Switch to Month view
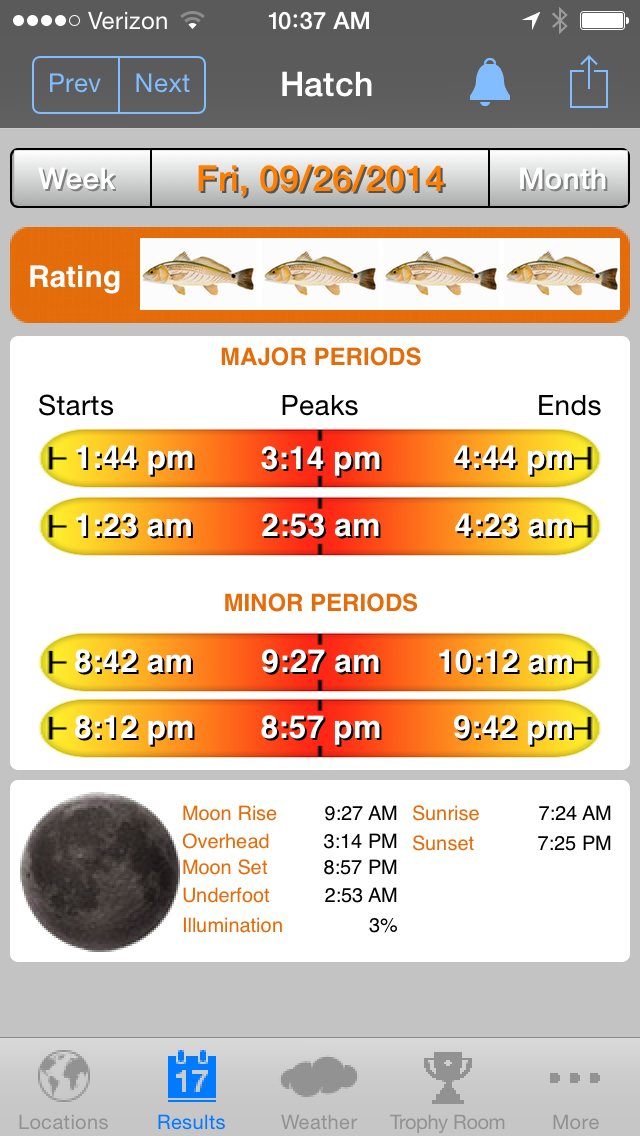This screenshot has width=640, height=1136. (561, 179)
